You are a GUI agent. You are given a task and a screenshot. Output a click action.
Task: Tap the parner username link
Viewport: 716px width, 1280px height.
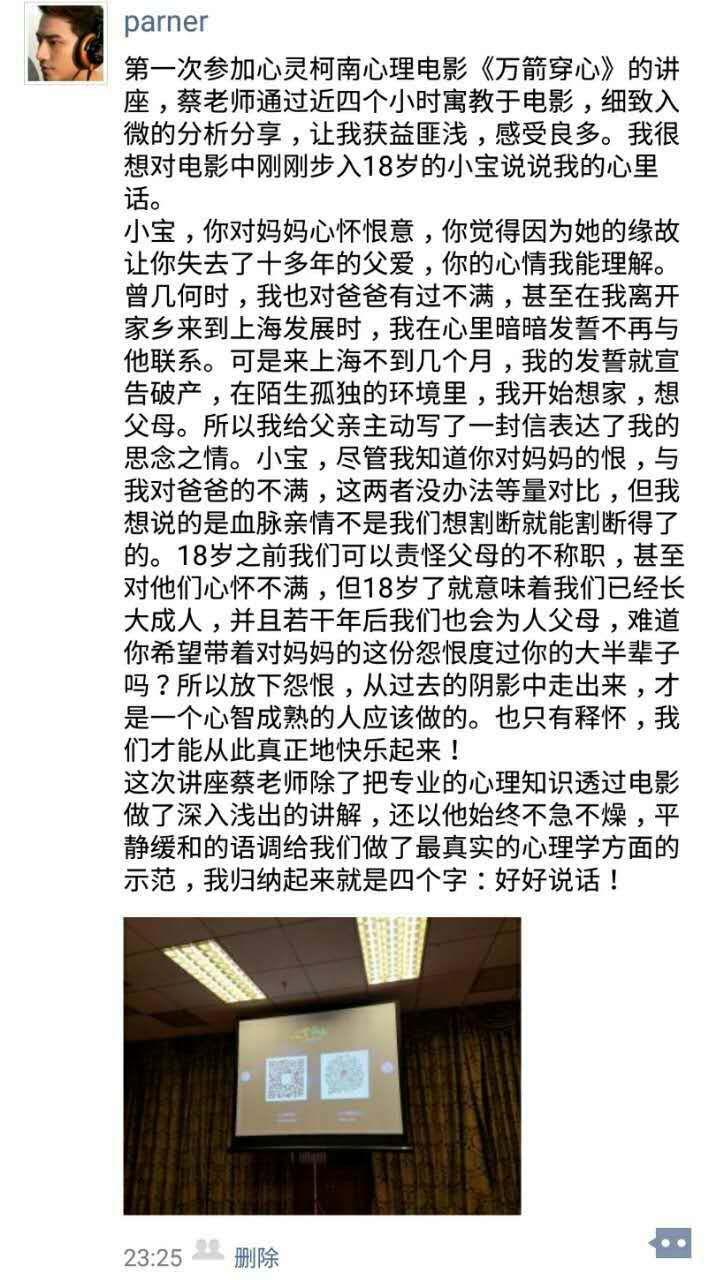tap(166, 22)
